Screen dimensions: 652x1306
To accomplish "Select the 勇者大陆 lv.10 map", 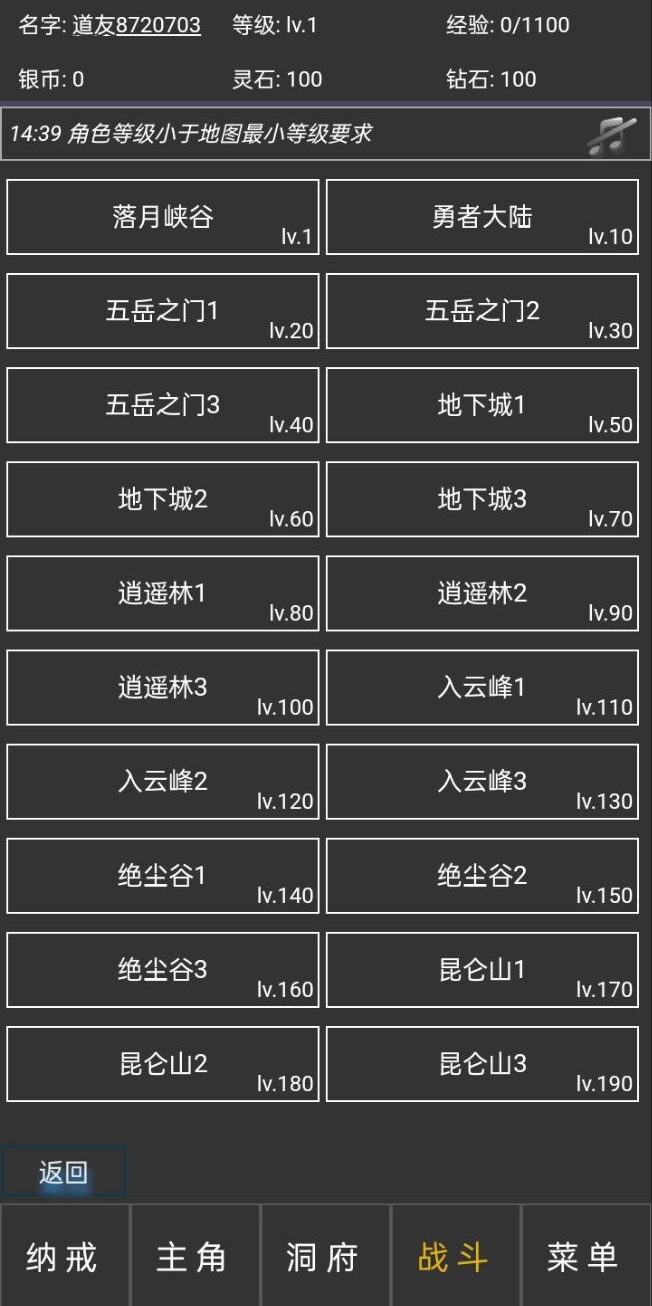I will coord(482,217).
